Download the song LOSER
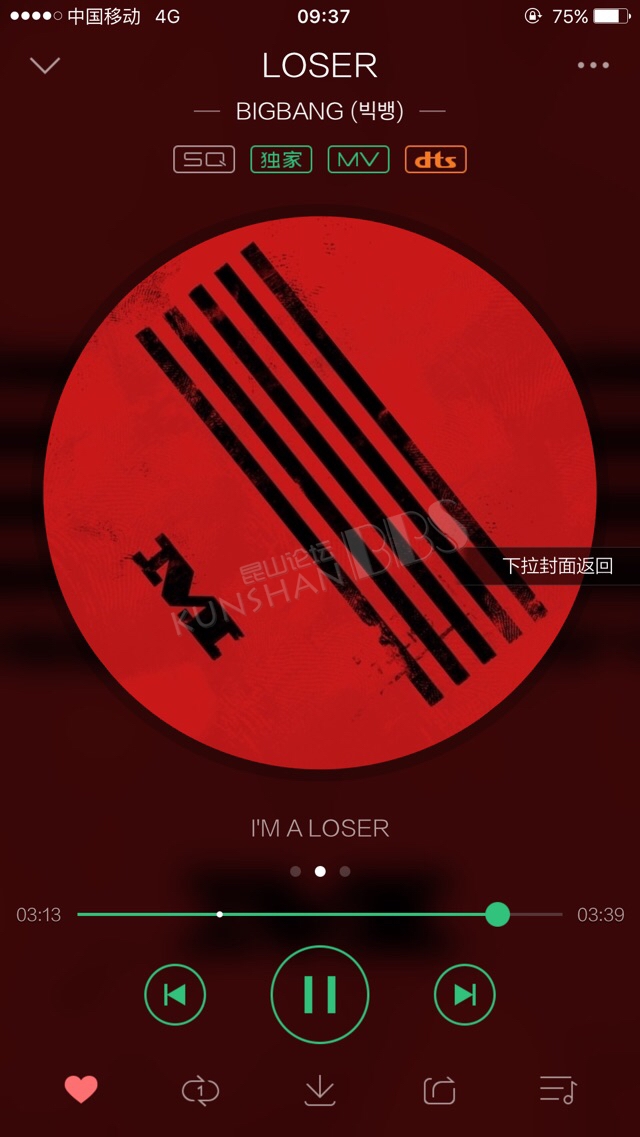Screen dimensions: 640x1137 click(320, 1091)
